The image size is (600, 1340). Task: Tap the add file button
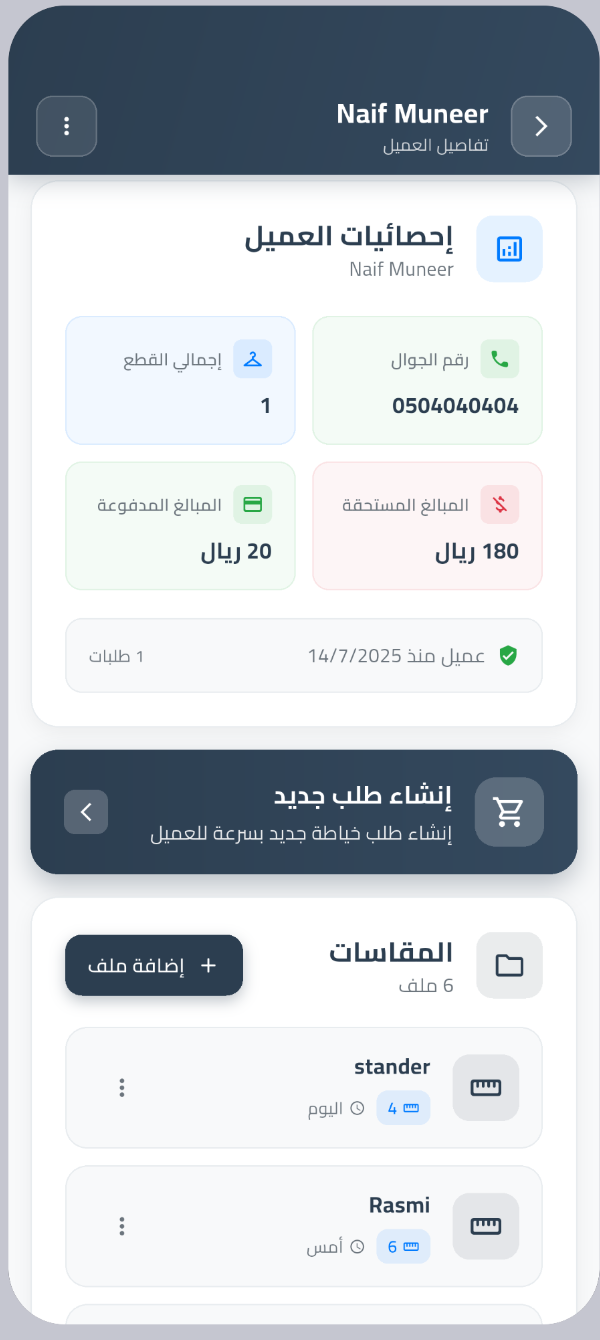coord(154,965)
